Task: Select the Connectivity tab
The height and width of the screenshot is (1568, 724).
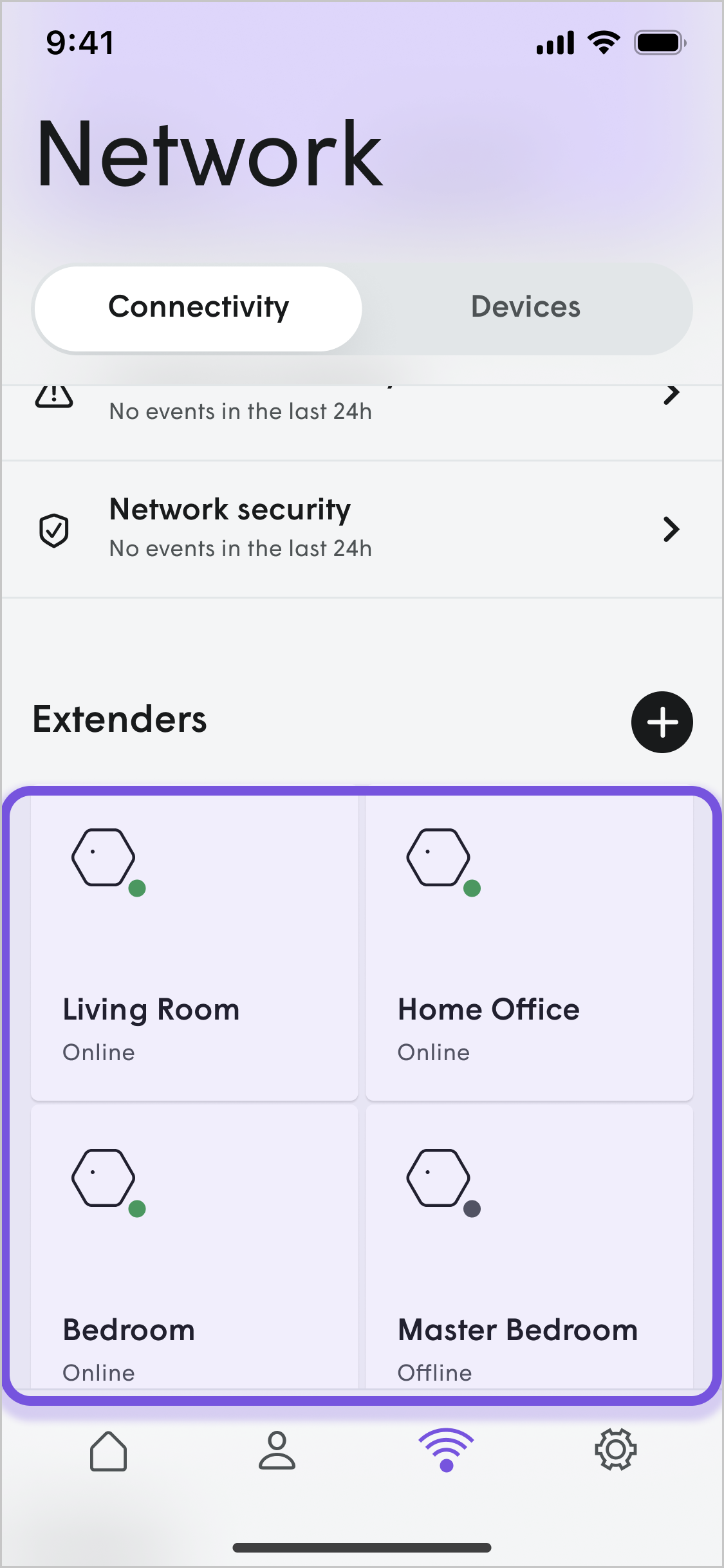Action: [198, 307]
